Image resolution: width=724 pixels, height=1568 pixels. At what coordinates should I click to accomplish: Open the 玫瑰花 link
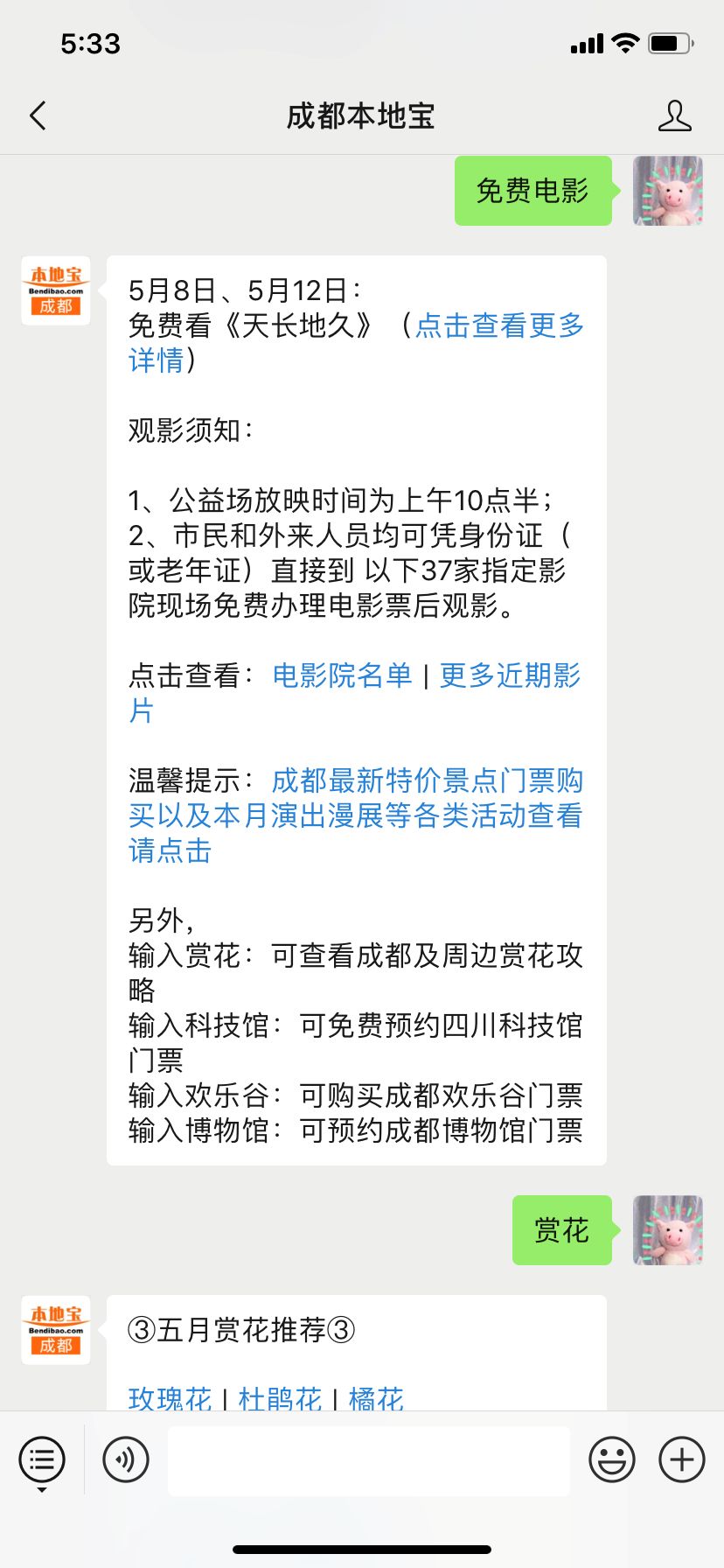170,1398
